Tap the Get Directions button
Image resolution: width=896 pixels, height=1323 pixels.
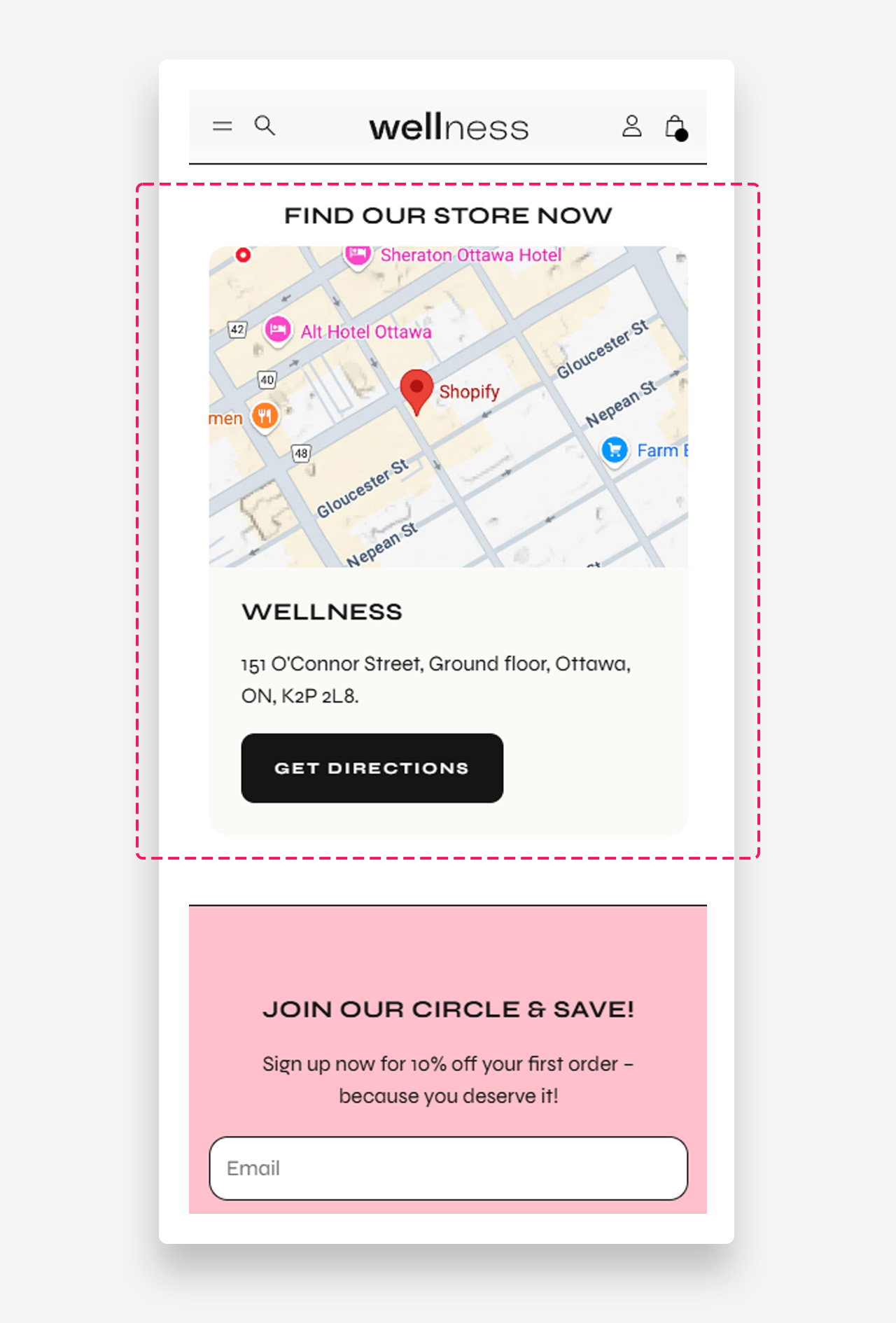372,768
